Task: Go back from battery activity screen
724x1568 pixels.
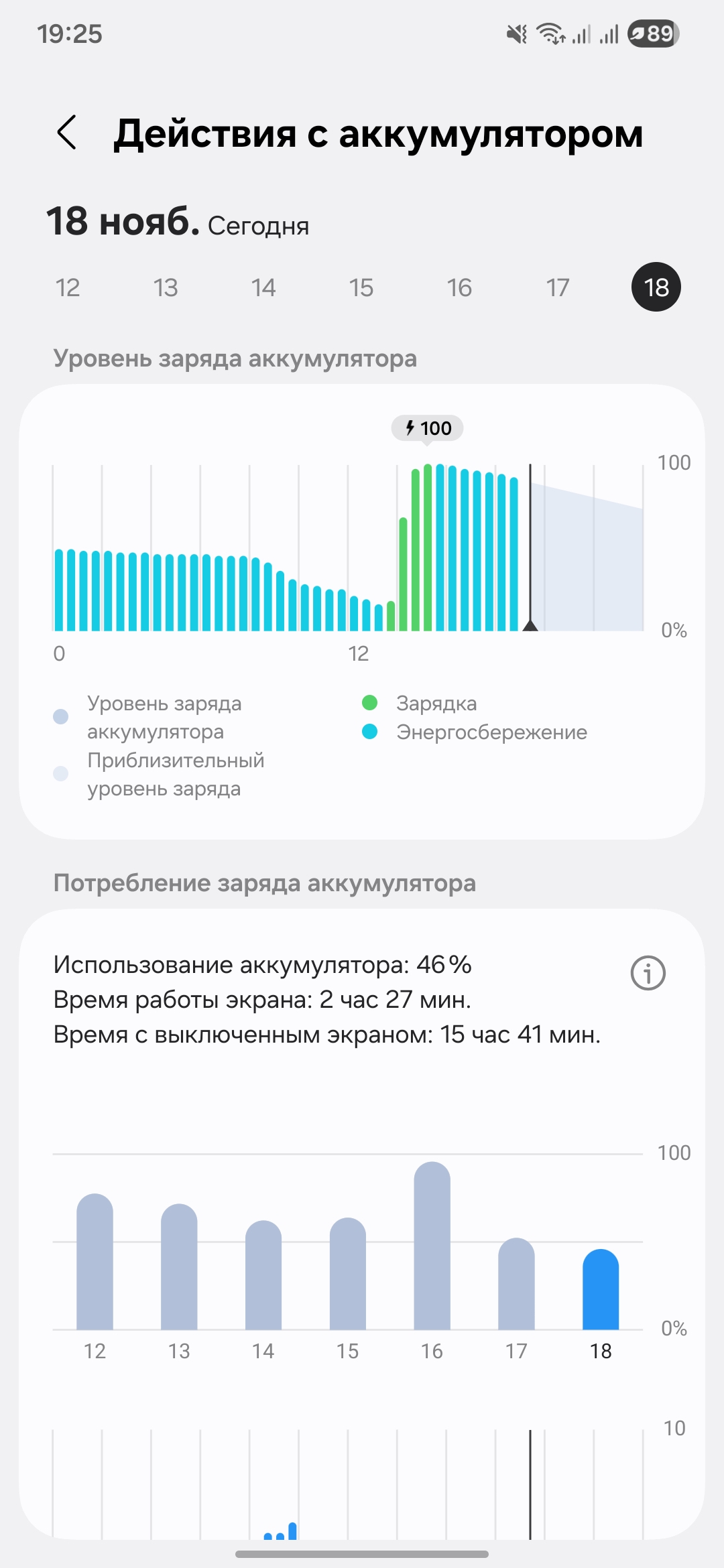Action: [x=67, y=132]
